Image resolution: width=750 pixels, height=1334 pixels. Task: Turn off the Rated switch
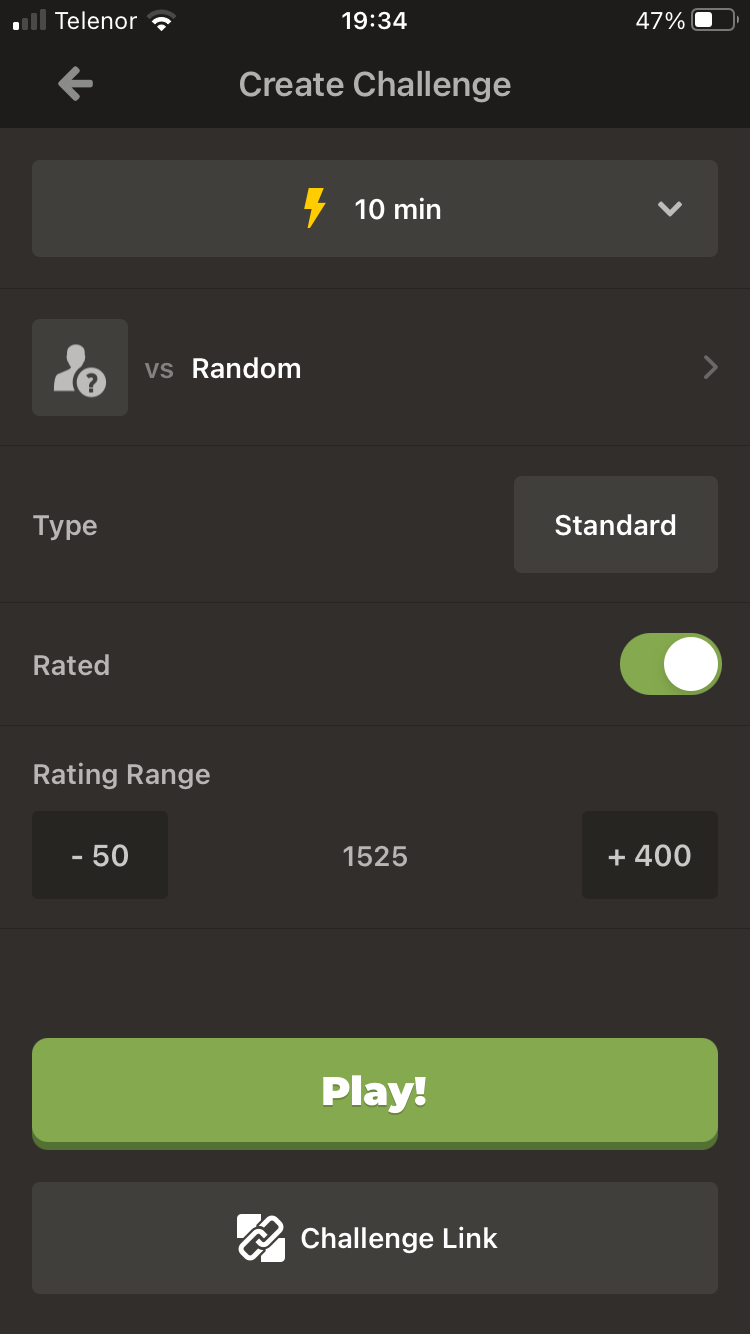pos(670,665)
